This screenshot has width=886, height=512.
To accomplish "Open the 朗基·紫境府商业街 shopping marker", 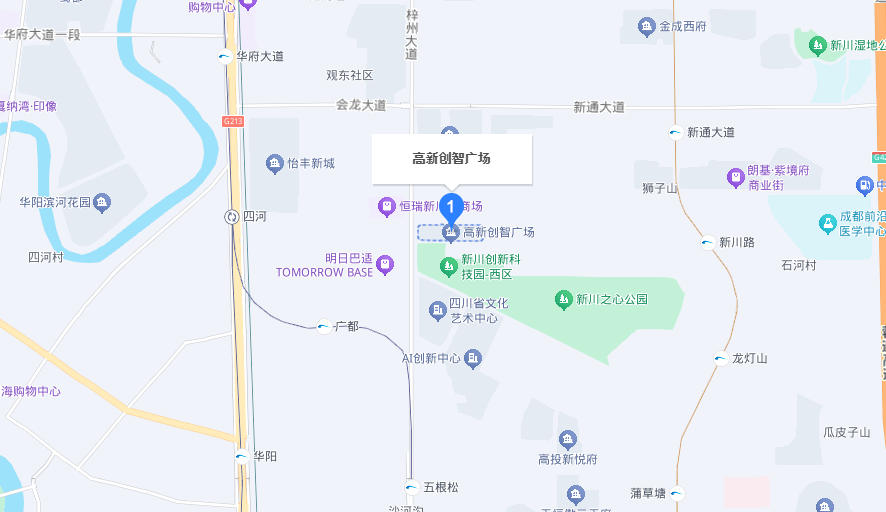I will click(x=736, y=178).
